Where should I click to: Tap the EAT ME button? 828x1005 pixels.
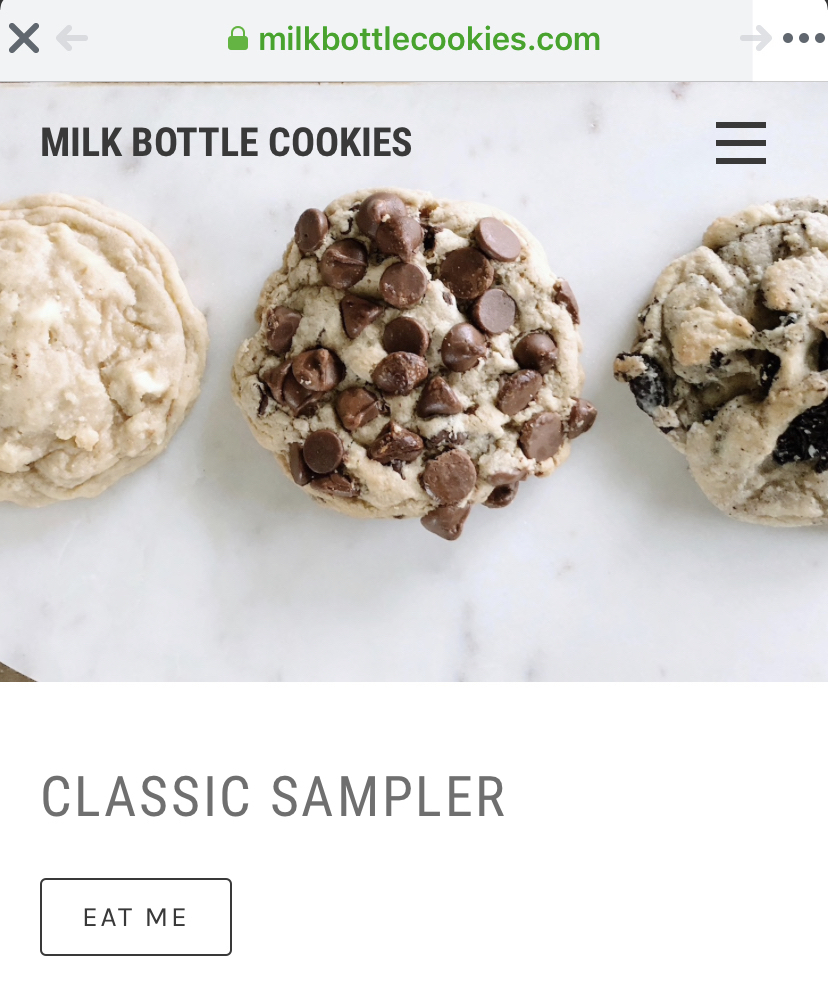(x=136, y=917)
